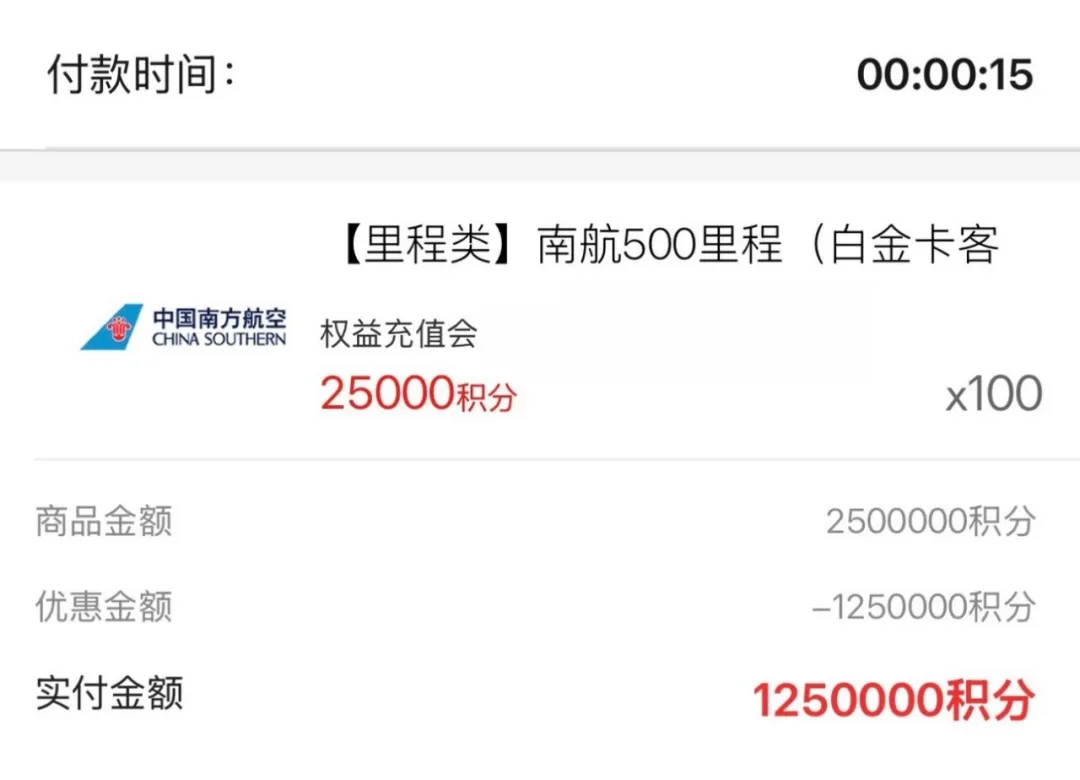Image resolution: width=1080 pixels, height=780 pixels.
Task: Open the 南航500里程 product item
Action: [668, 246]
